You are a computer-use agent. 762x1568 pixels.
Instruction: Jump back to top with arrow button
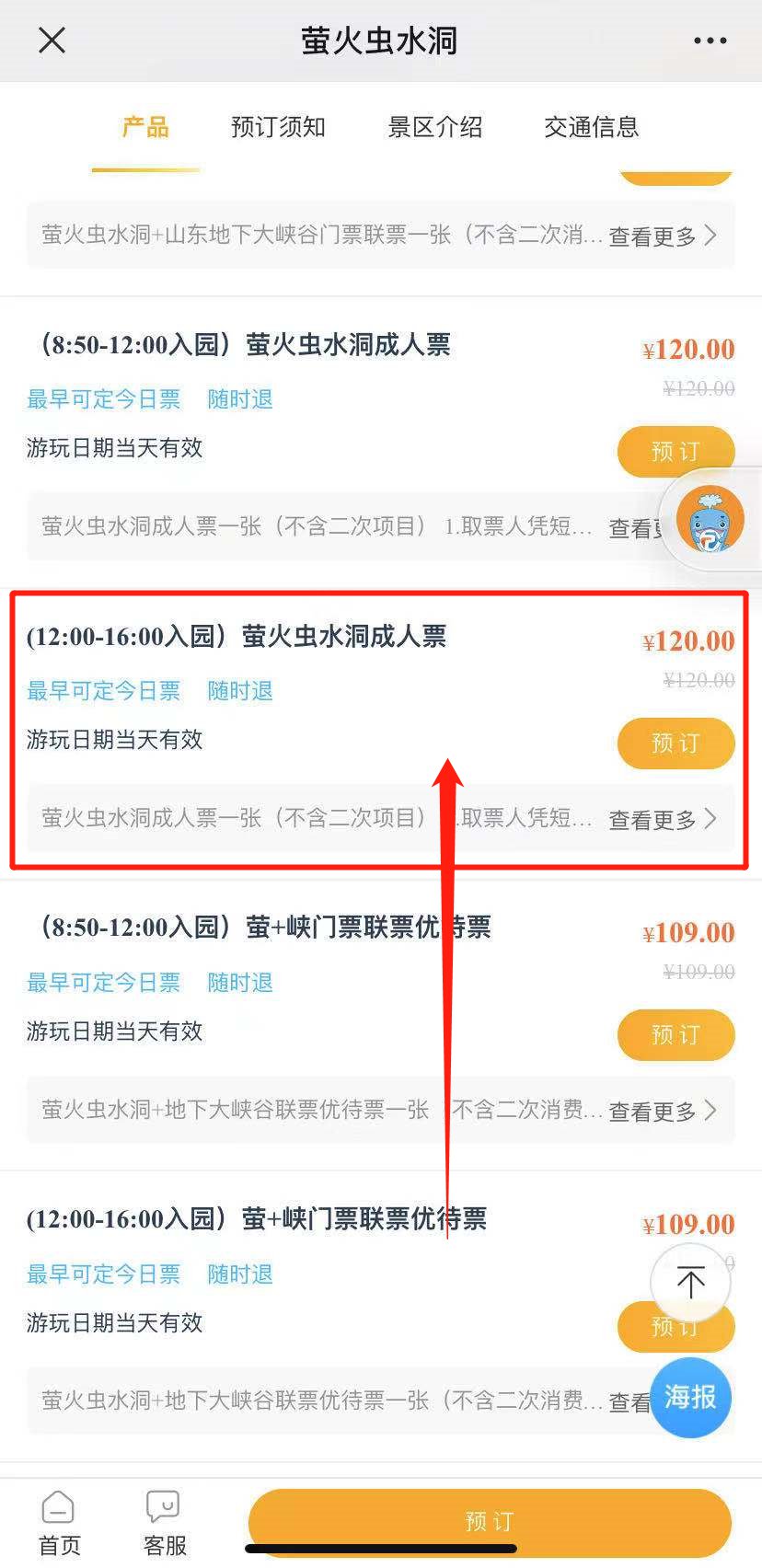(690, 1281)
